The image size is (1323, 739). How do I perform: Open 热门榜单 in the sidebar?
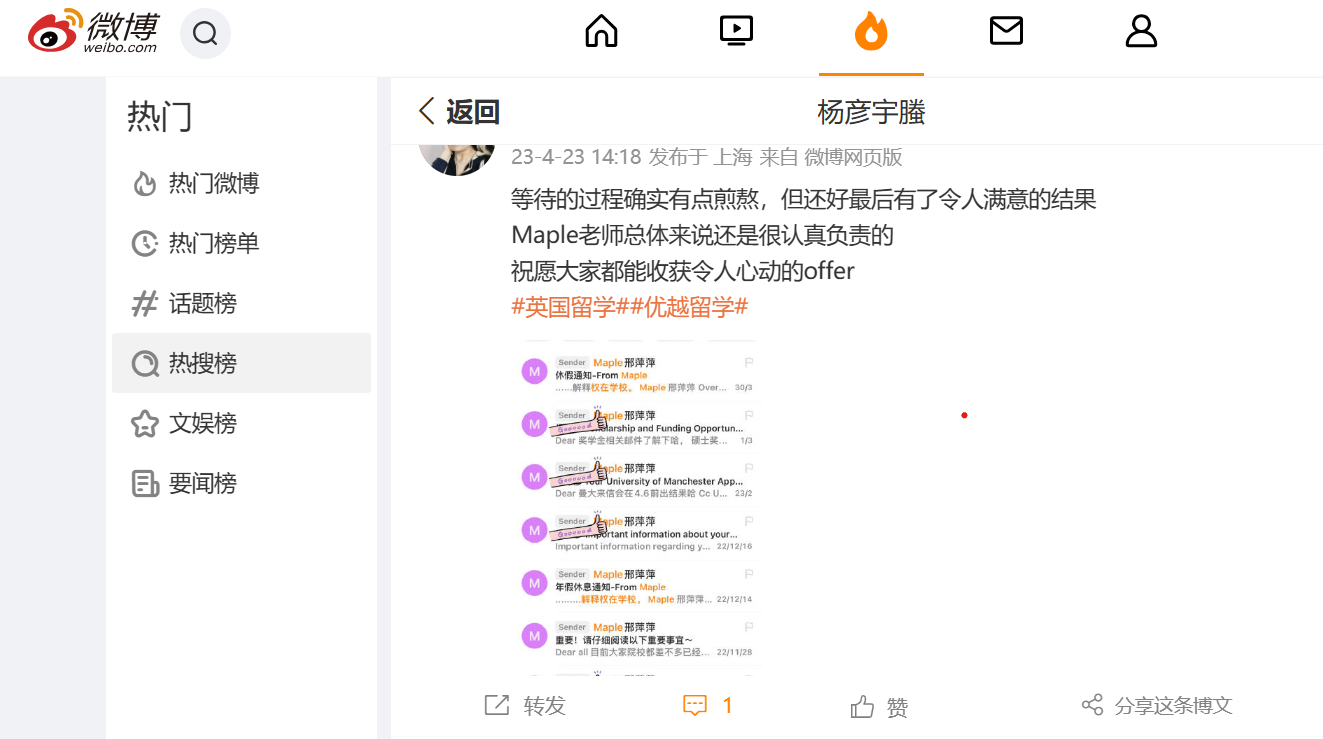coord(213,243)
